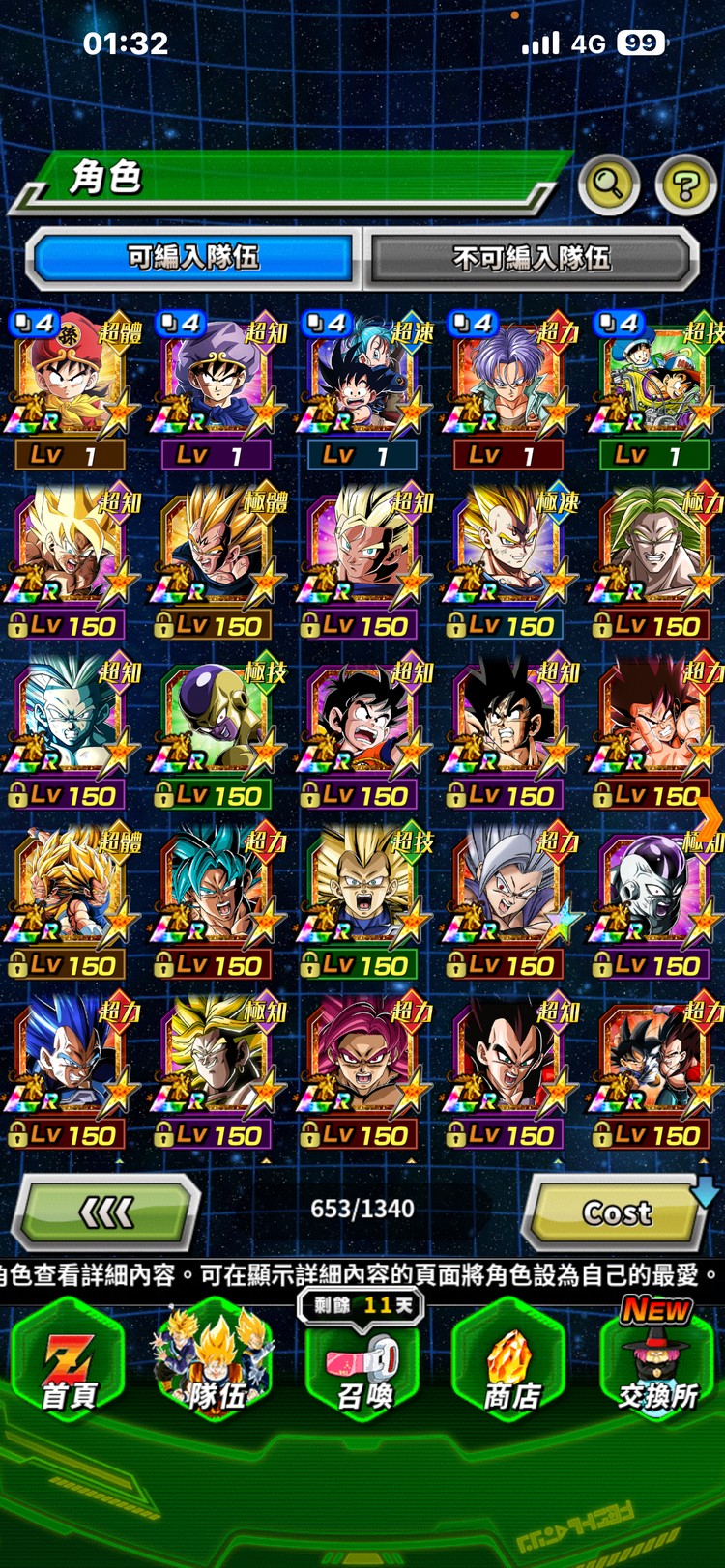Go back with the green arrows button
The width and height of the screenshot is (725, 1568).
pyautogui.click(x=106, y=1212)
